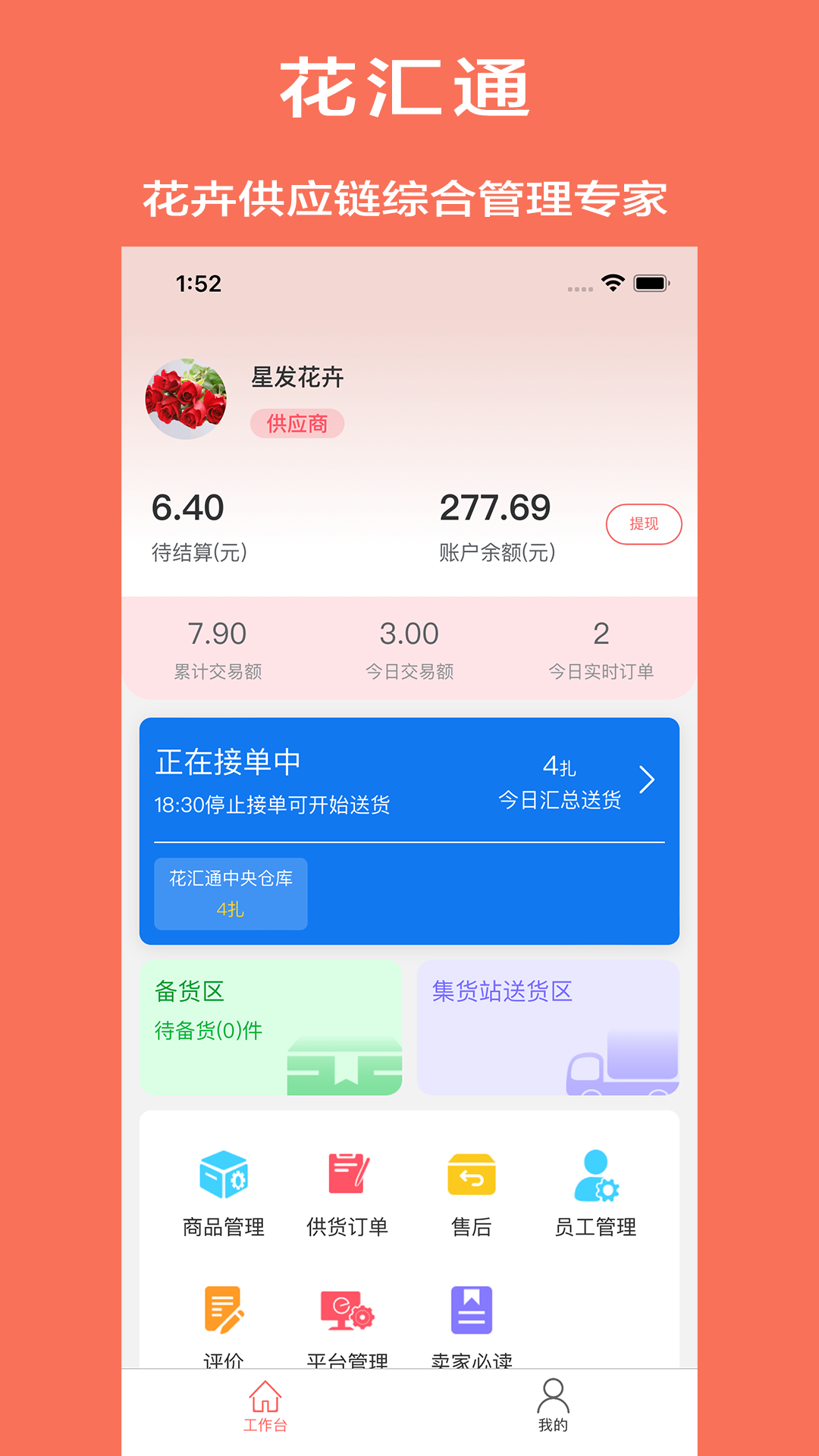Tap the 供应商 supplier role badge
This screenshot has width=819, height=1456.
point(298,424)
